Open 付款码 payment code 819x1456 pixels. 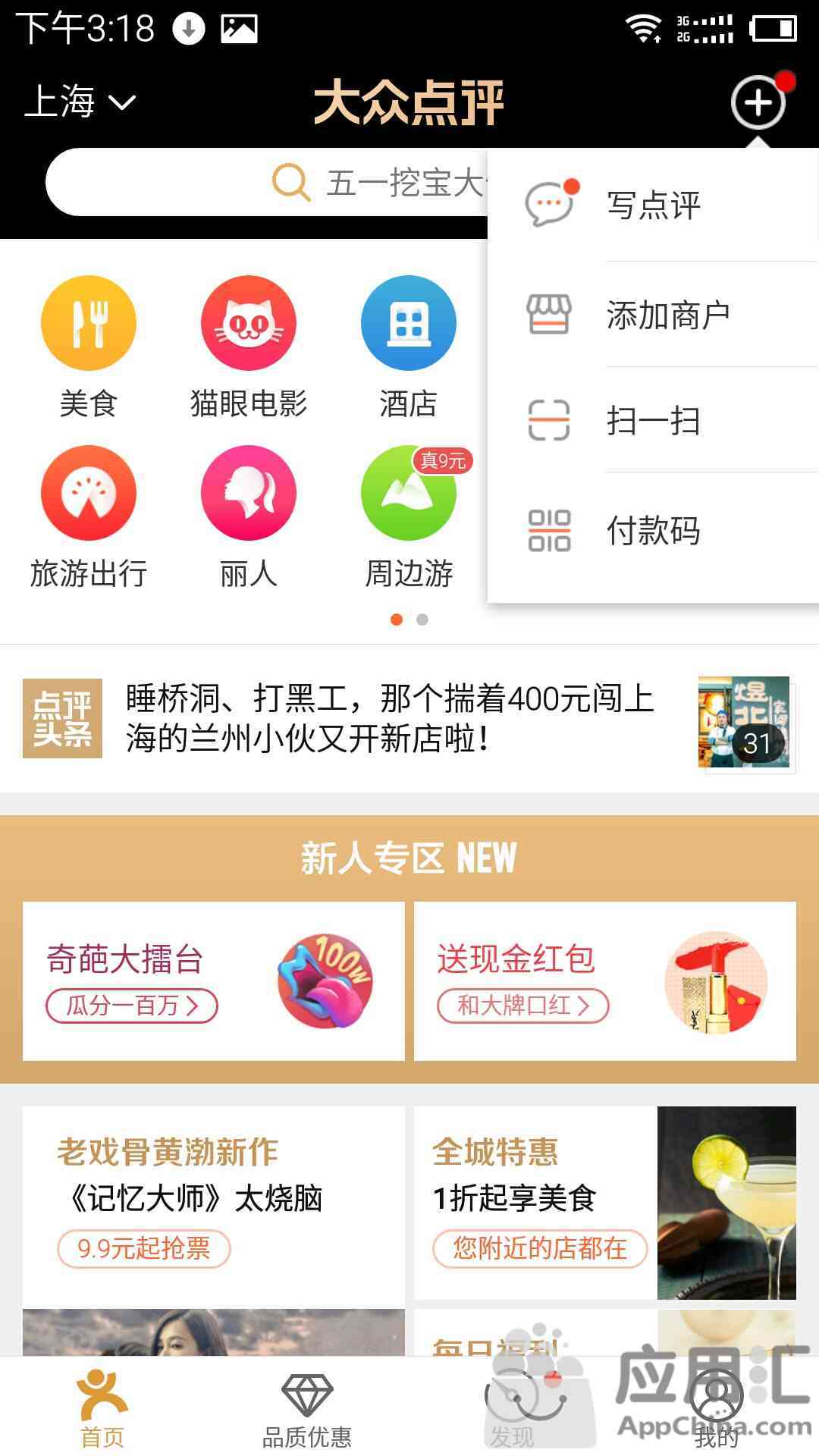652,530
